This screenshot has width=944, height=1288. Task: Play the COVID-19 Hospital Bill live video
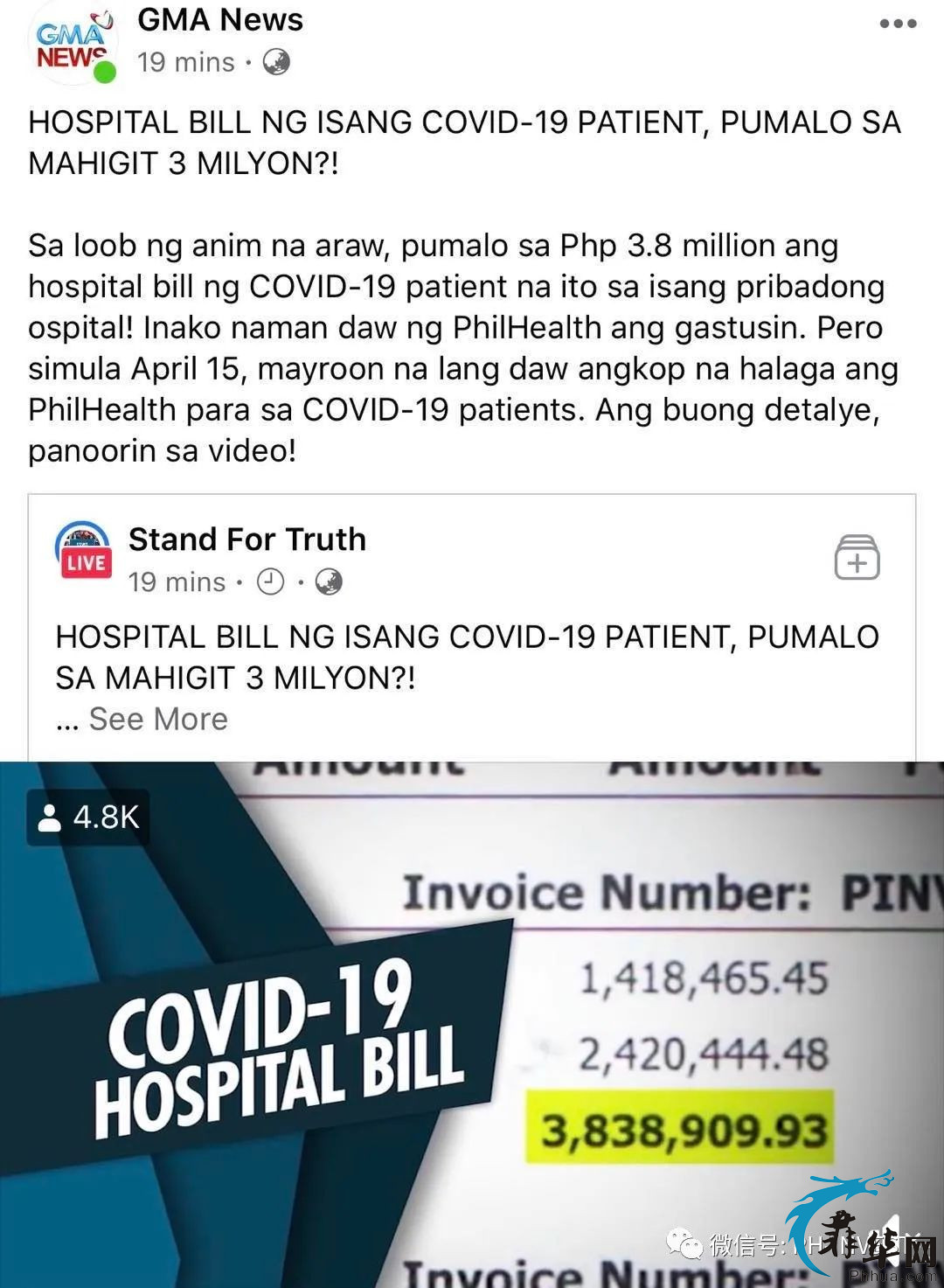(472, 1023)
